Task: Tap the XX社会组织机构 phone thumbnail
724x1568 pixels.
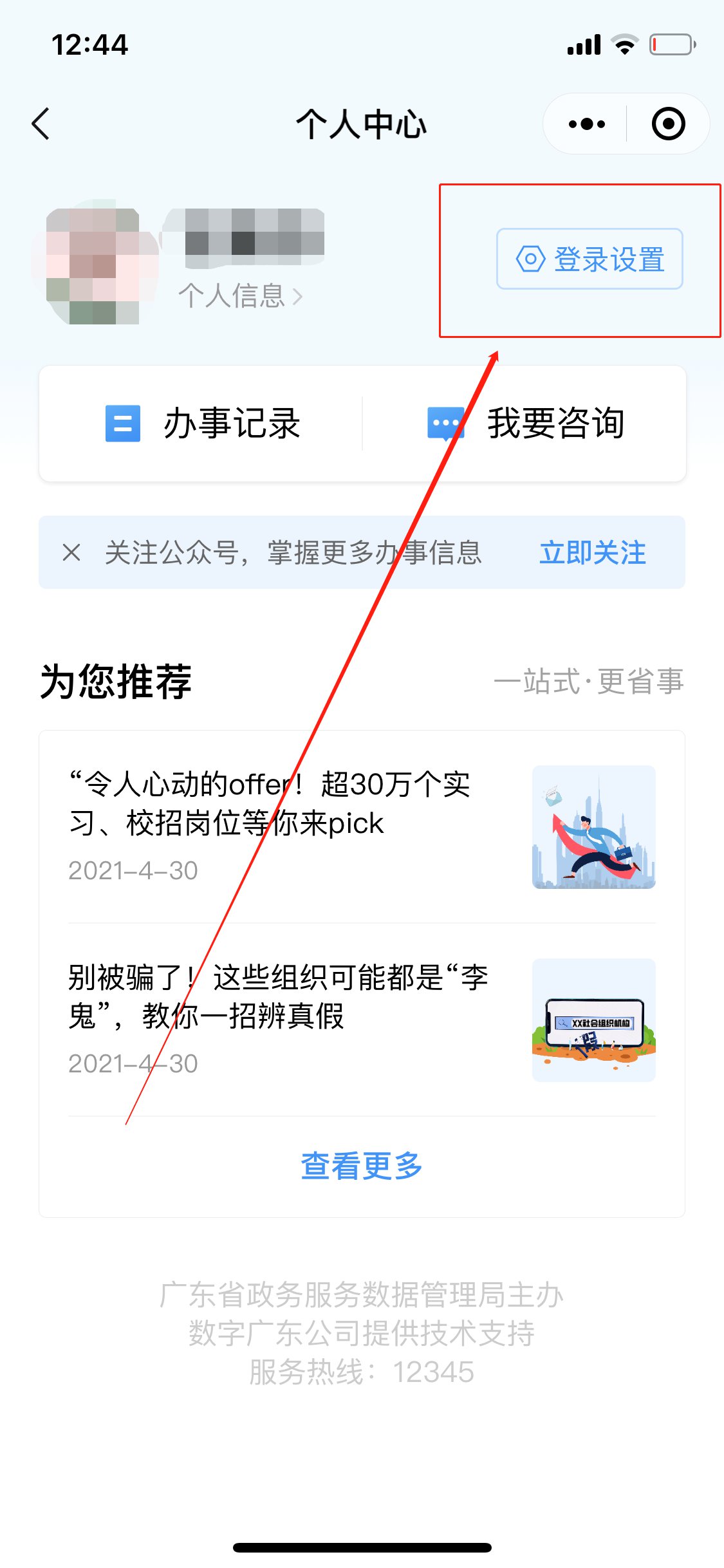Action: [593, 1022]
